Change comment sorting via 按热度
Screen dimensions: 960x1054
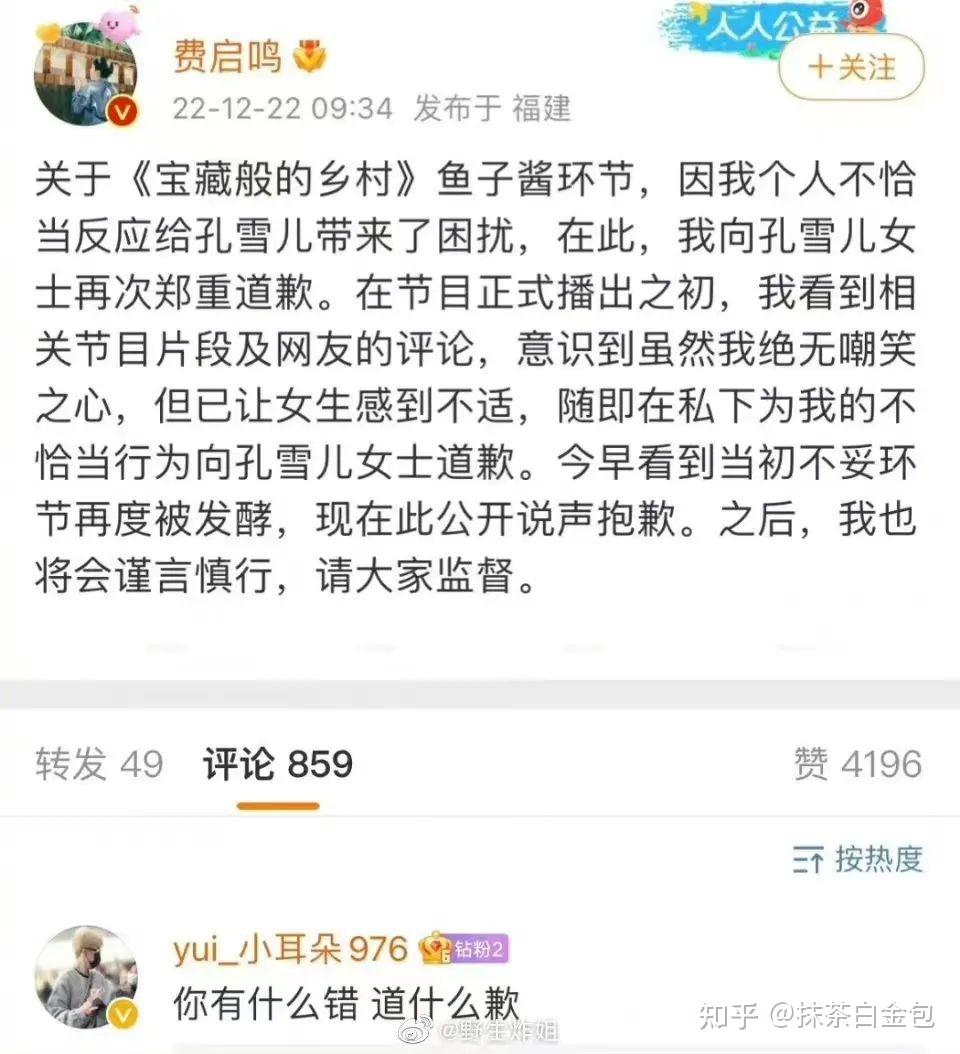tap(857, 859)
